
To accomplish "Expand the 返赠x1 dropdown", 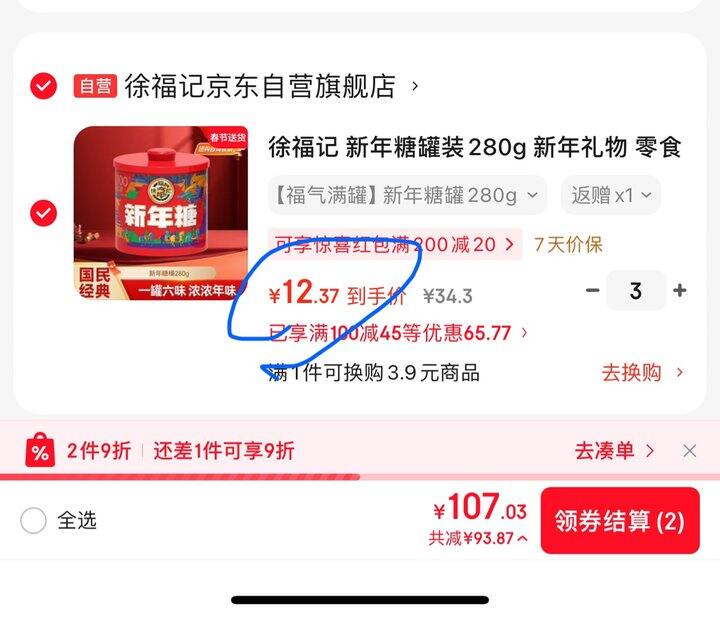I will click(611, 195).
